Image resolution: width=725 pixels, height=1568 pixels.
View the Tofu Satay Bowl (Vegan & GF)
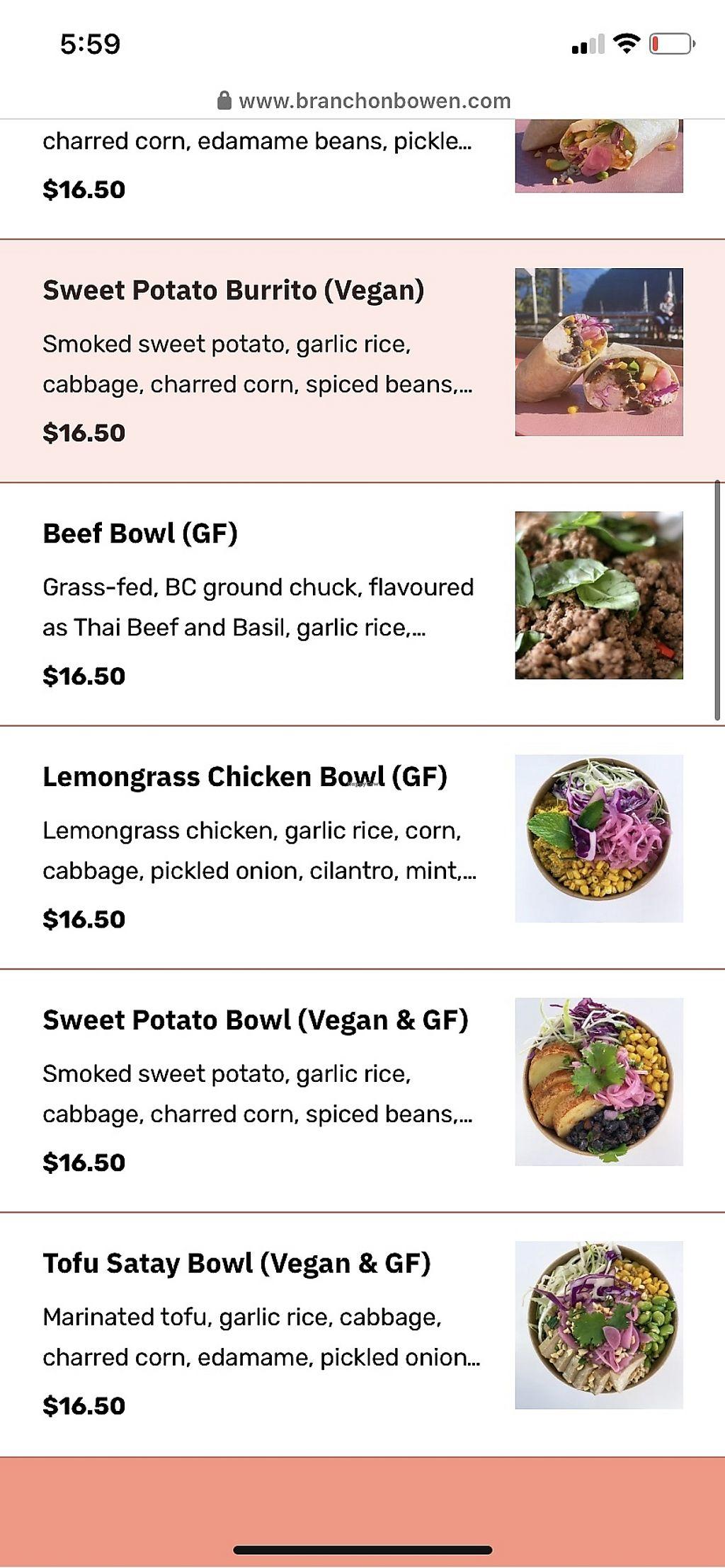[x=236, y=1264]
